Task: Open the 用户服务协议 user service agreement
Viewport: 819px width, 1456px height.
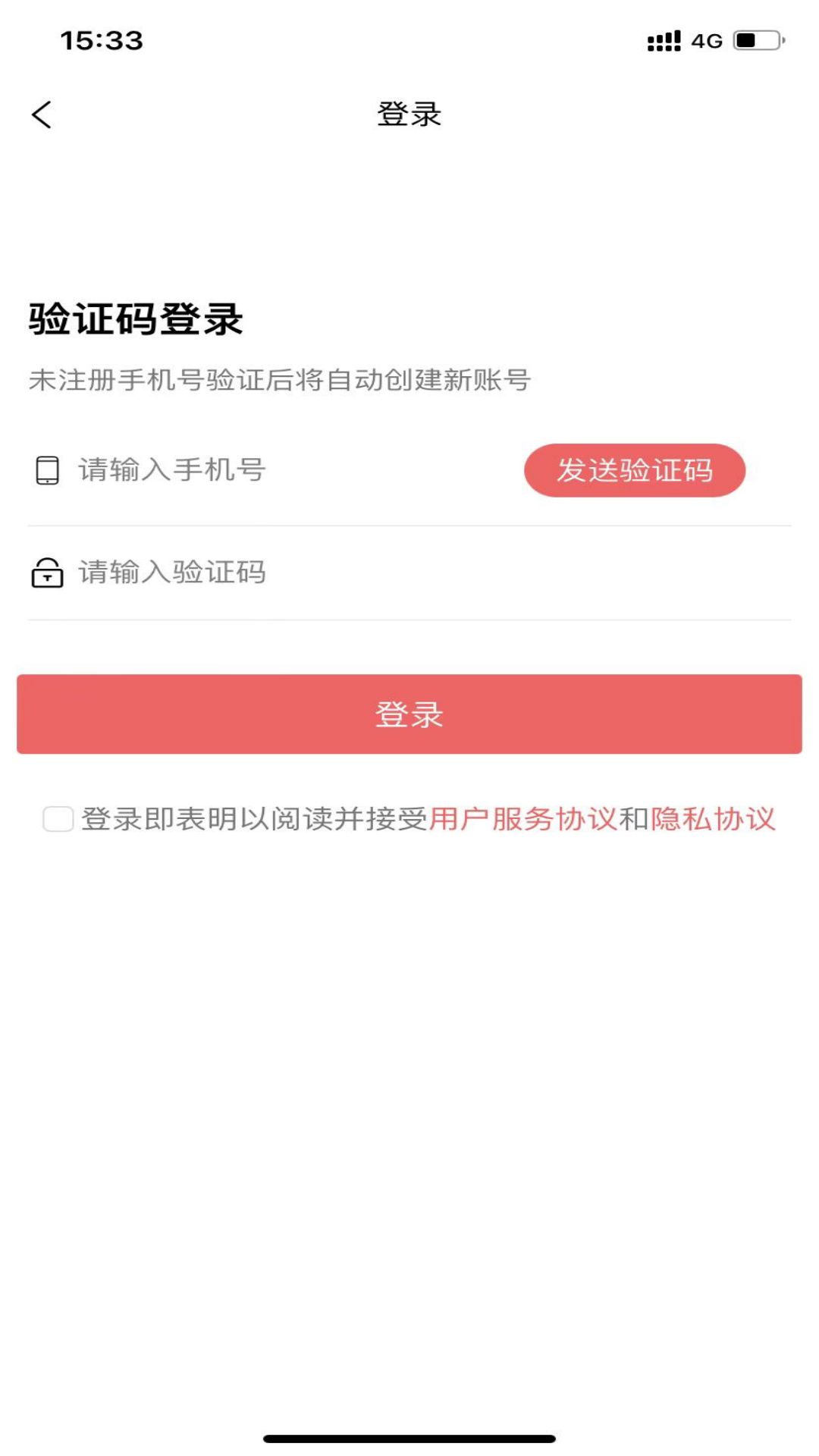Action: 523,819
